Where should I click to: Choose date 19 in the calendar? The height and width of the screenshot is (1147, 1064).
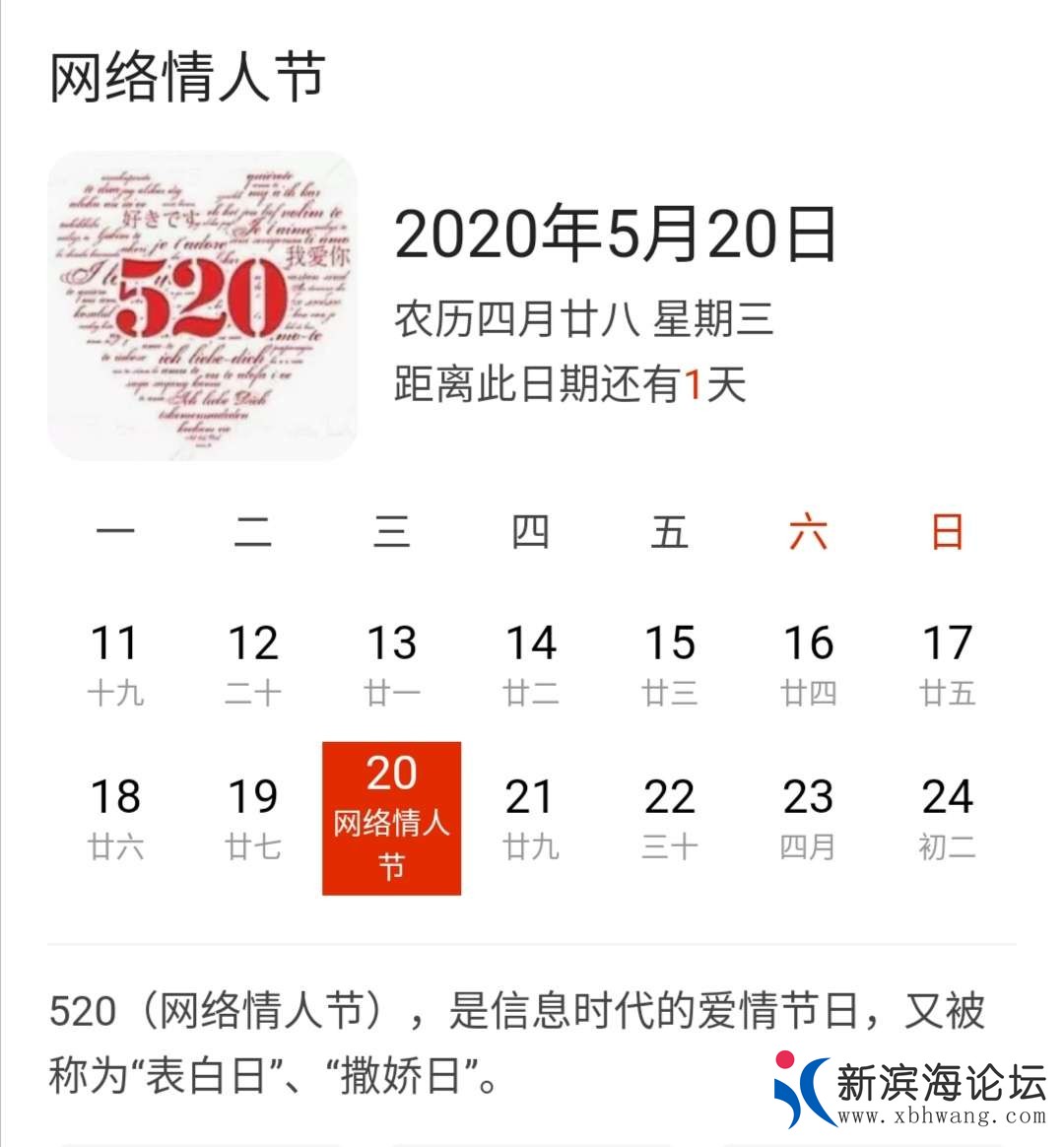pyautogui.click(x=253, y=818)
